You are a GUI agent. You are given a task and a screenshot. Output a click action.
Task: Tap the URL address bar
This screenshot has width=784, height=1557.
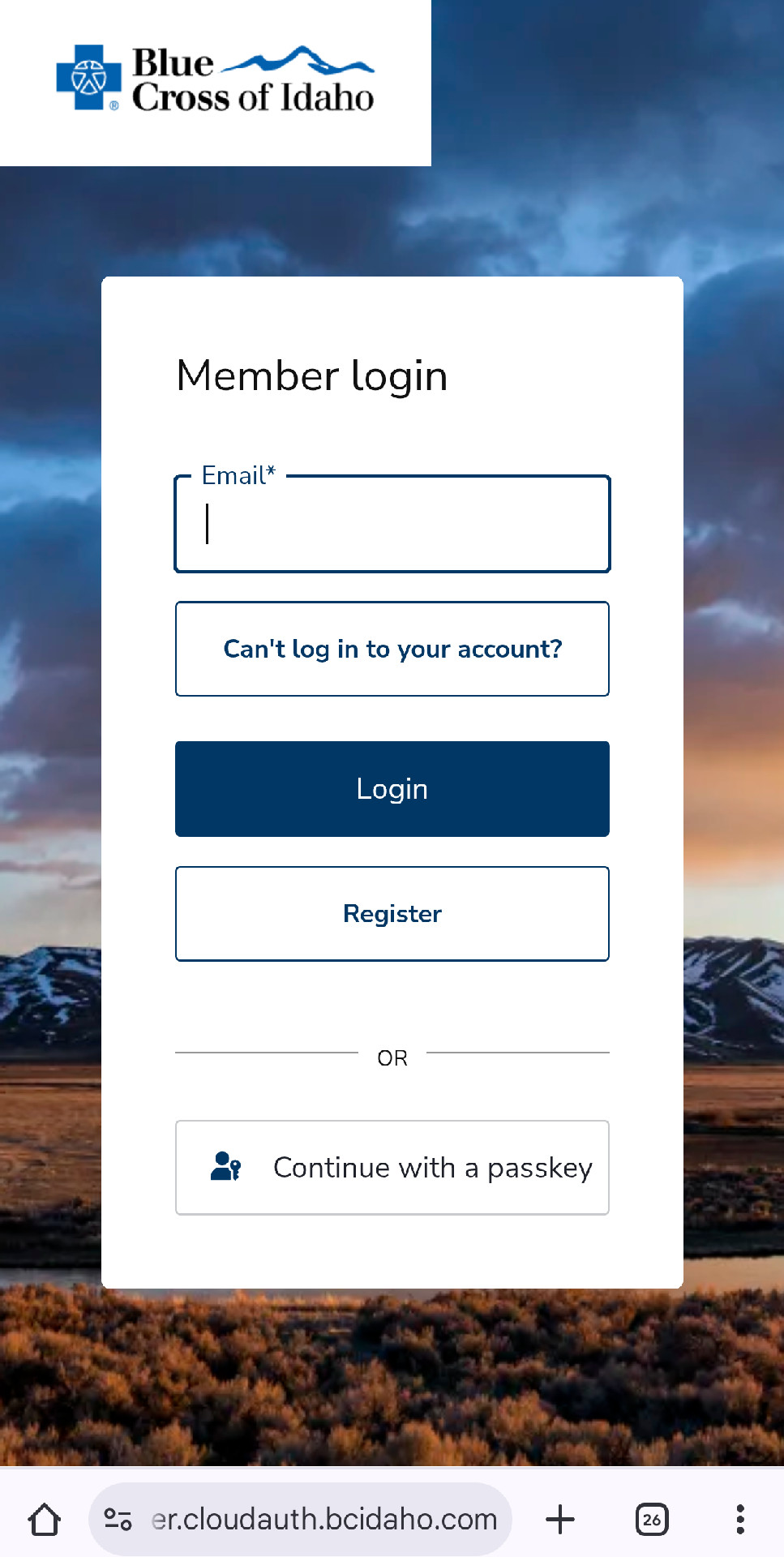pos(324,1520)
